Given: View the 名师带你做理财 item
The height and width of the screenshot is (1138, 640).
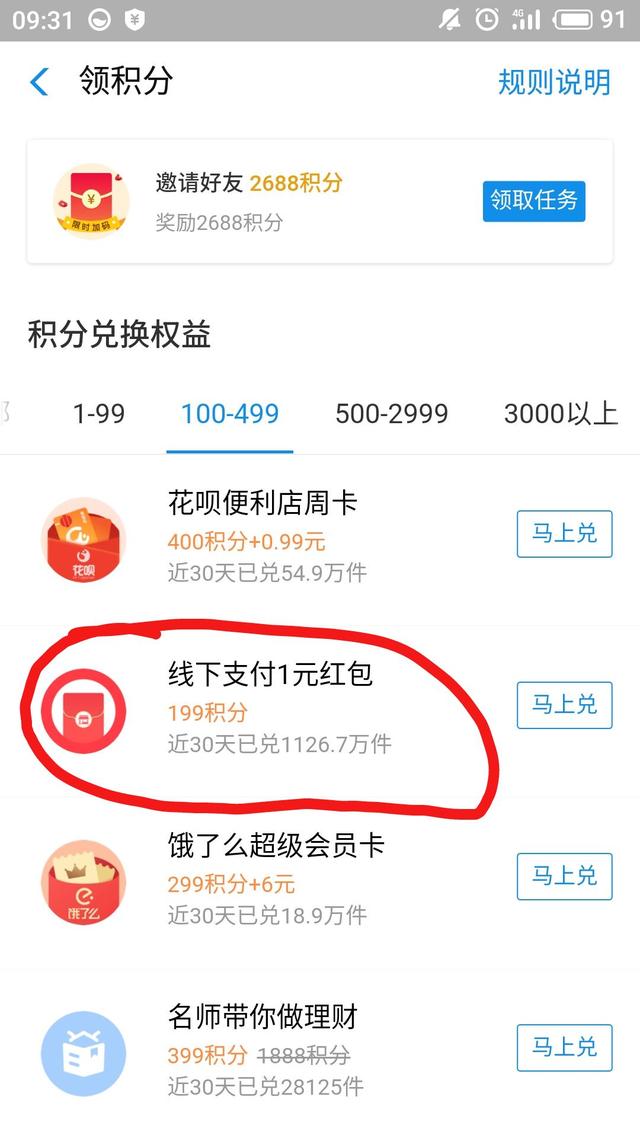Looking at the screenshot, I should point(262,1018).
